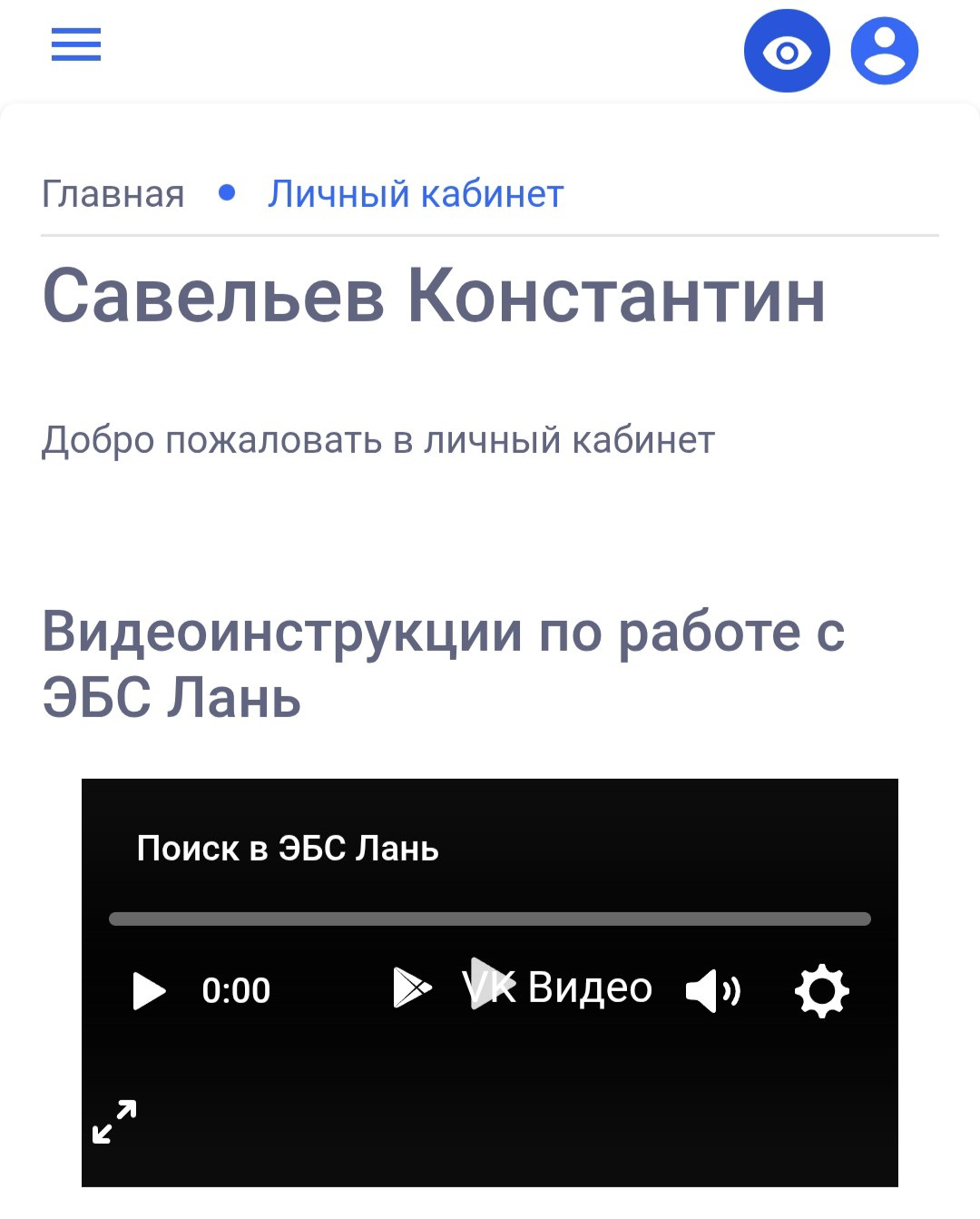
Task: Toggle the accessibility view eye icon
Action: (787, 52)
